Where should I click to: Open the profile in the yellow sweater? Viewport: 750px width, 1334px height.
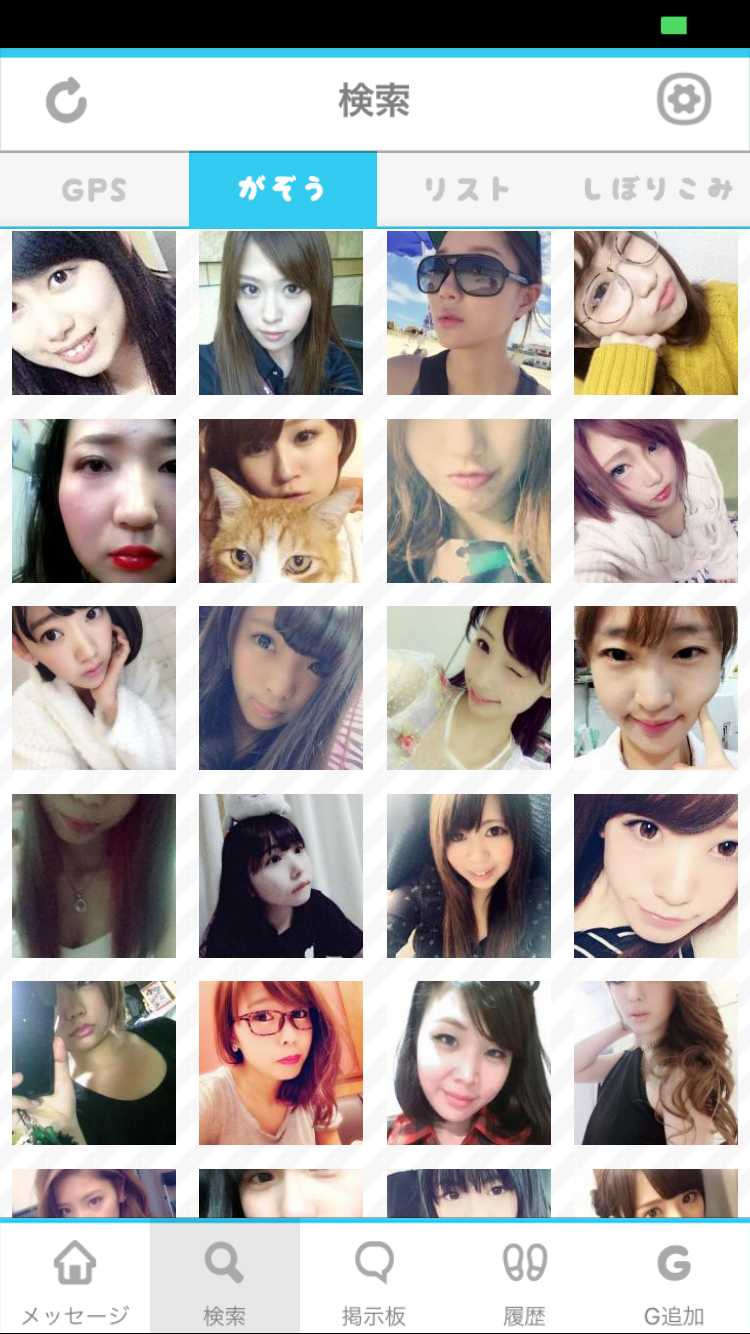point(656,313)
